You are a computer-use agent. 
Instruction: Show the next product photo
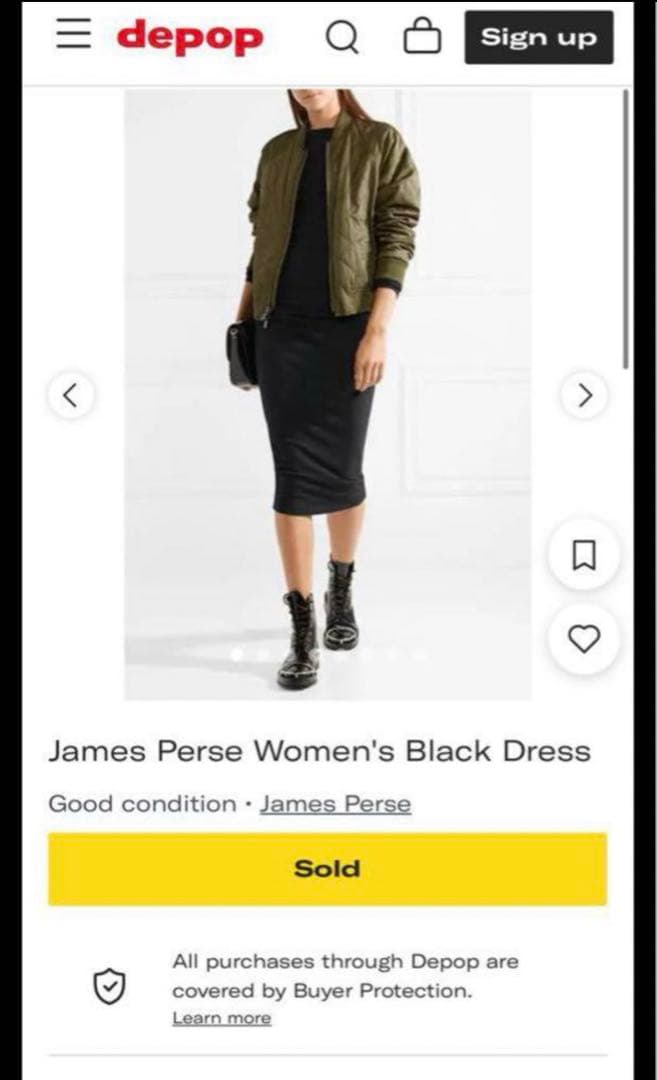point(585,395)
